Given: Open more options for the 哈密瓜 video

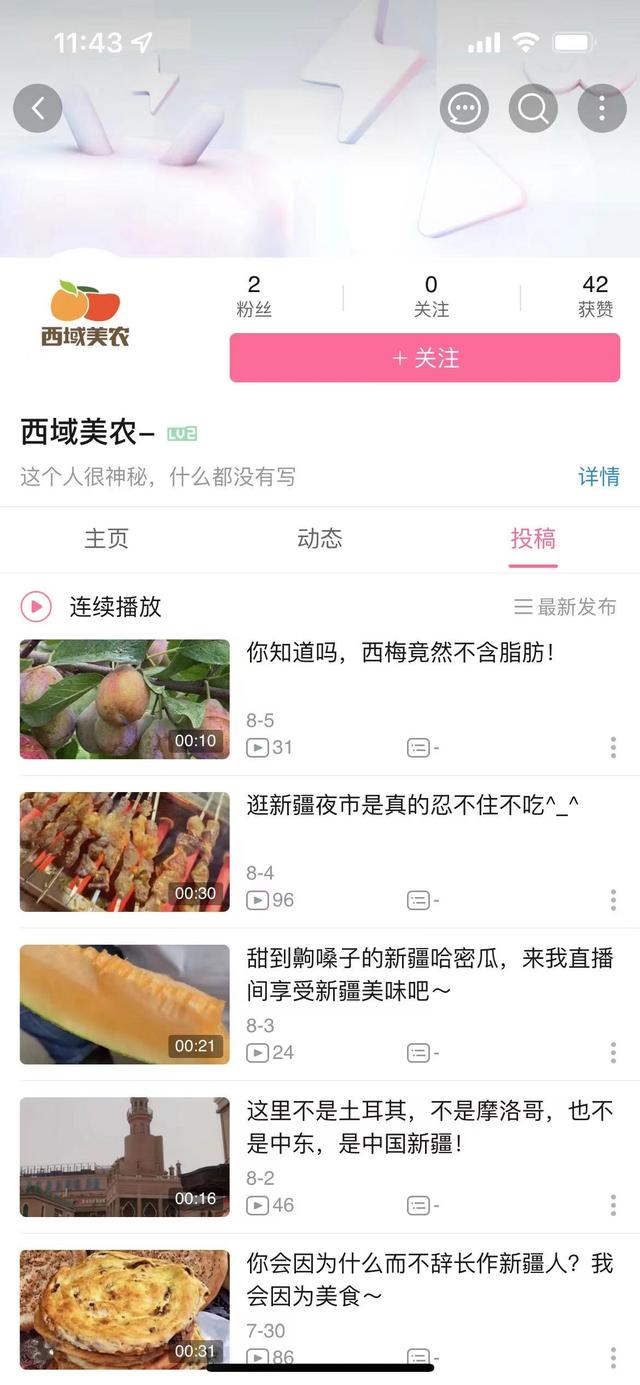Looking at the screenshot, I should tap(613, 1052).
